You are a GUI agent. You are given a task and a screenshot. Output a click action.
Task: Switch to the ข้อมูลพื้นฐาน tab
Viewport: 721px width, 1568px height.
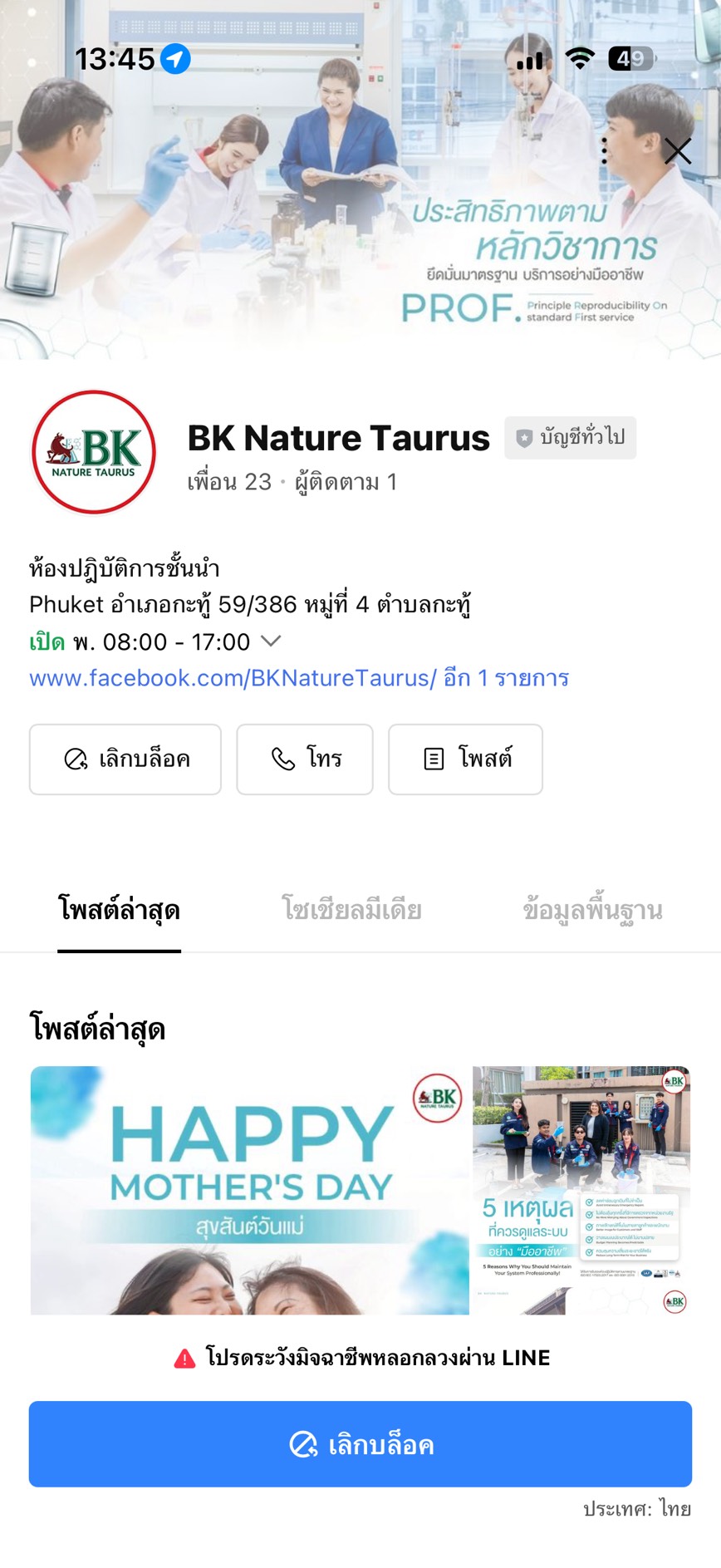coord(592,910)
